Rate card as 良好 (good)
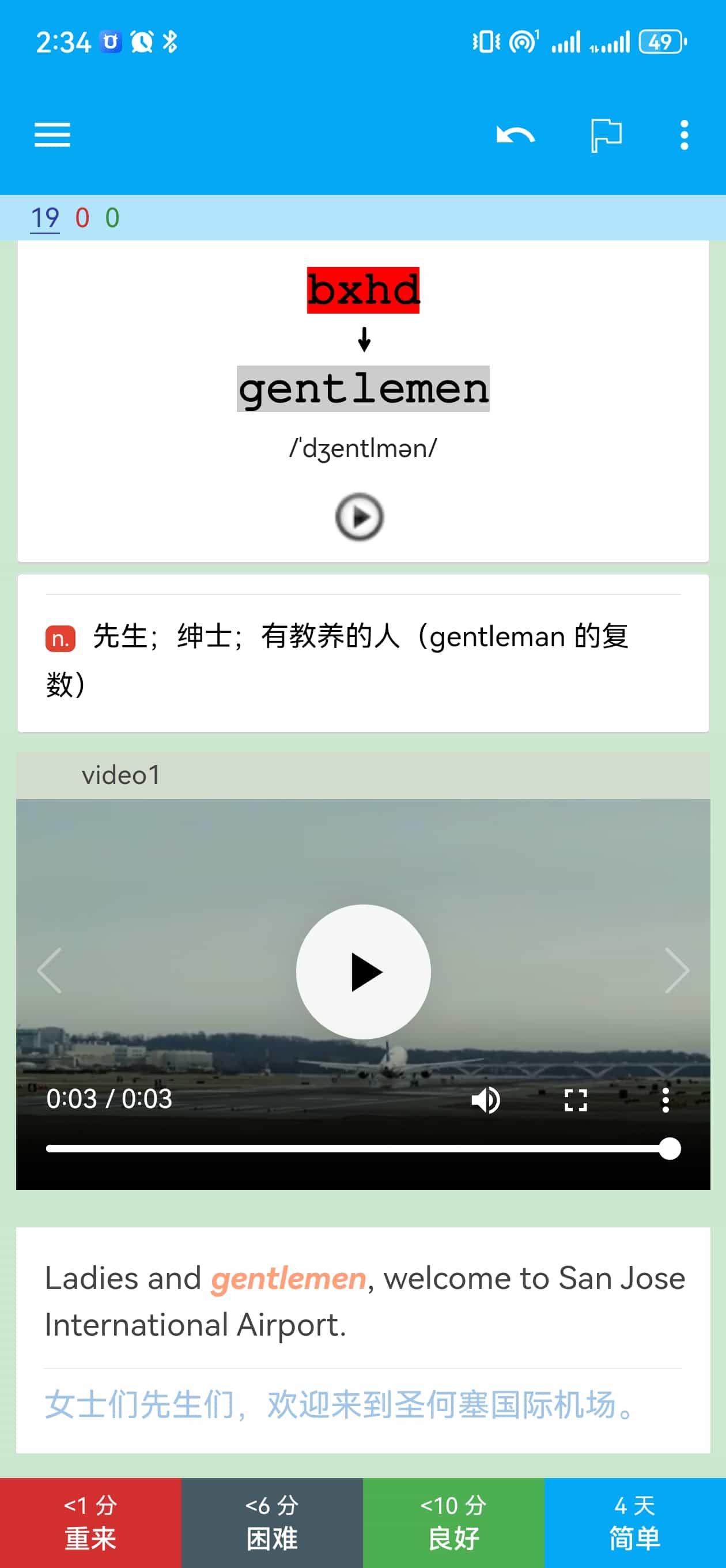This screenshot has width=726, height=1568. 453,1522
